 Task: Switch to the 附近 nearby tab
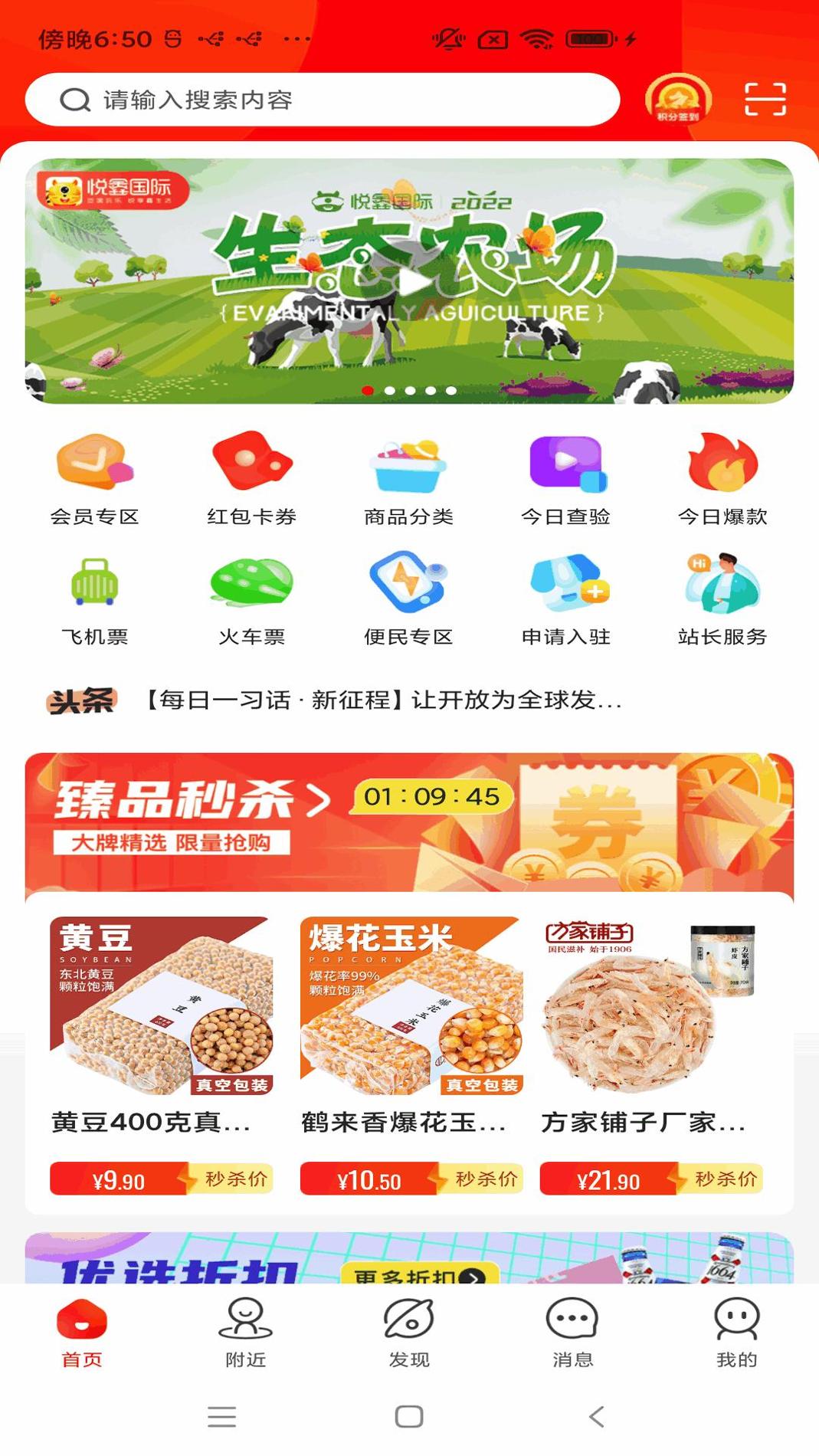245,1333
